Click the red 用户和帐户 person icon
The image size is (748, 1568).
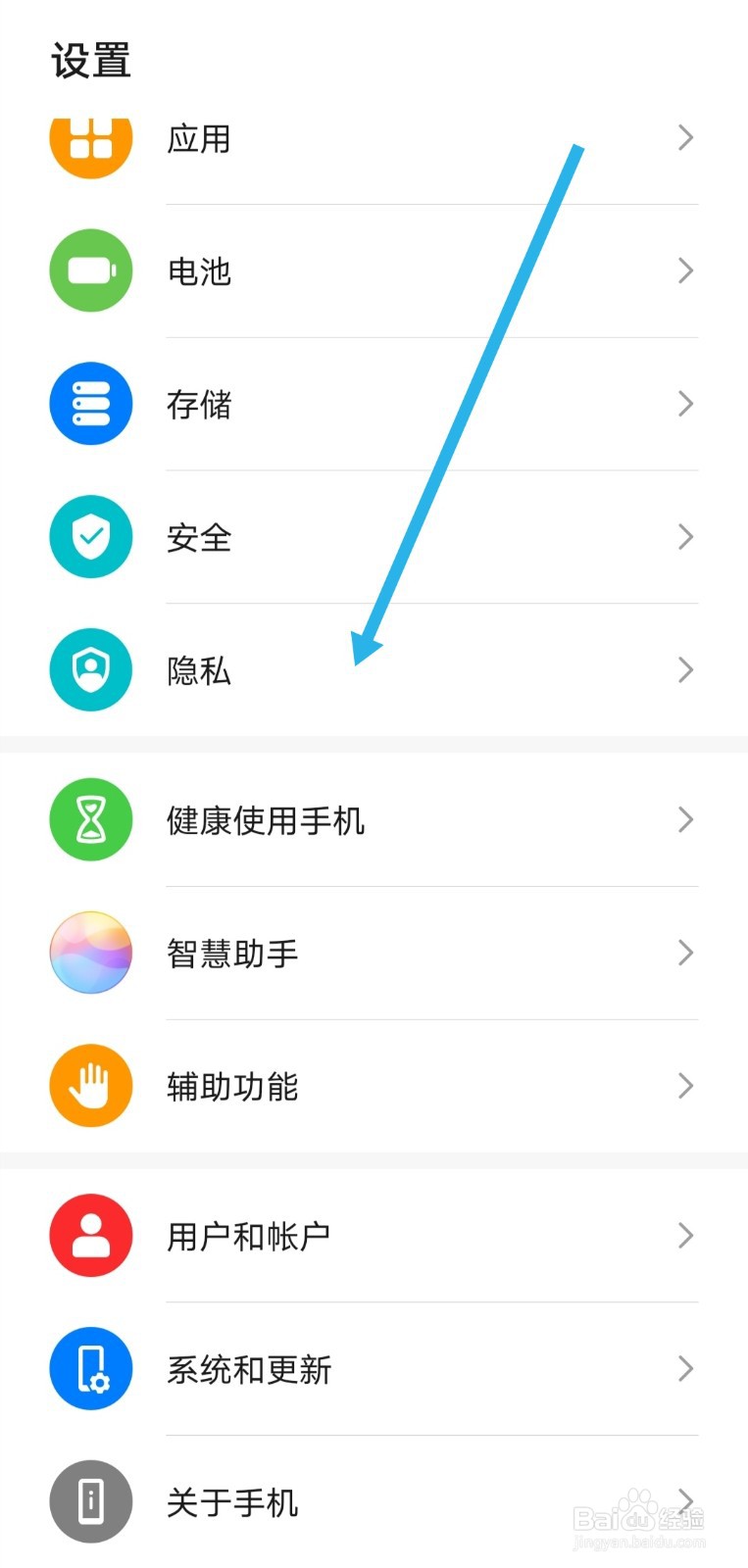click(90, 1236)
